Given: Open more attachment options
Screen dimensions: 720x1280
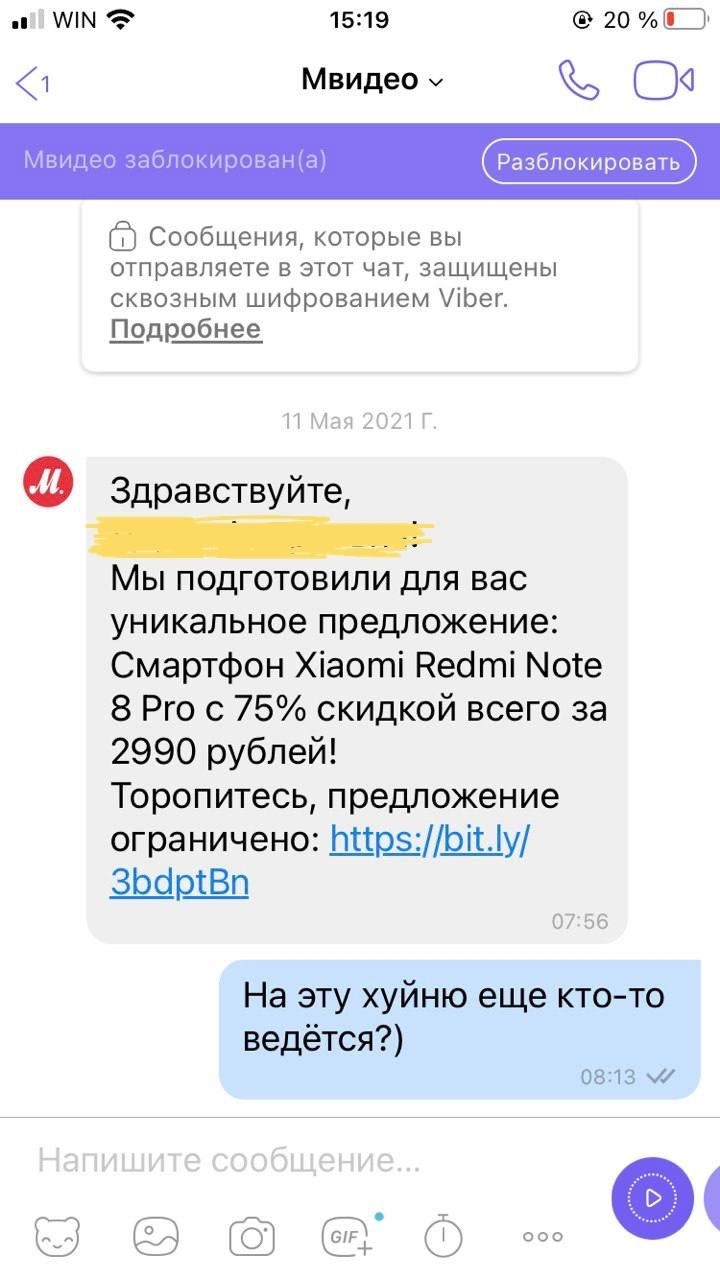Looking at the screenshot, I should [543, 1237].
